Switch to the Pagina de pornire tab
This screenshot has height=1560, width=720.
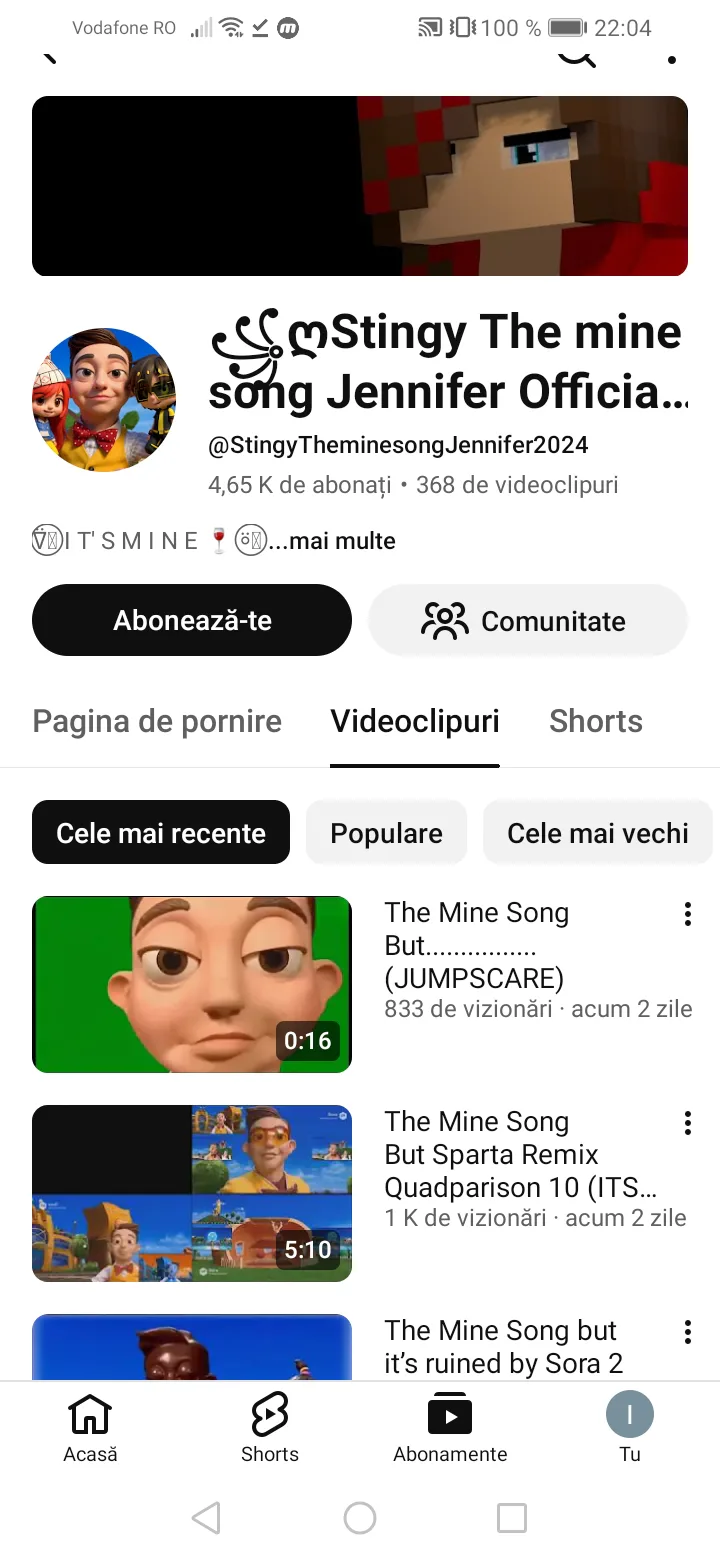(x=157, y=722)
